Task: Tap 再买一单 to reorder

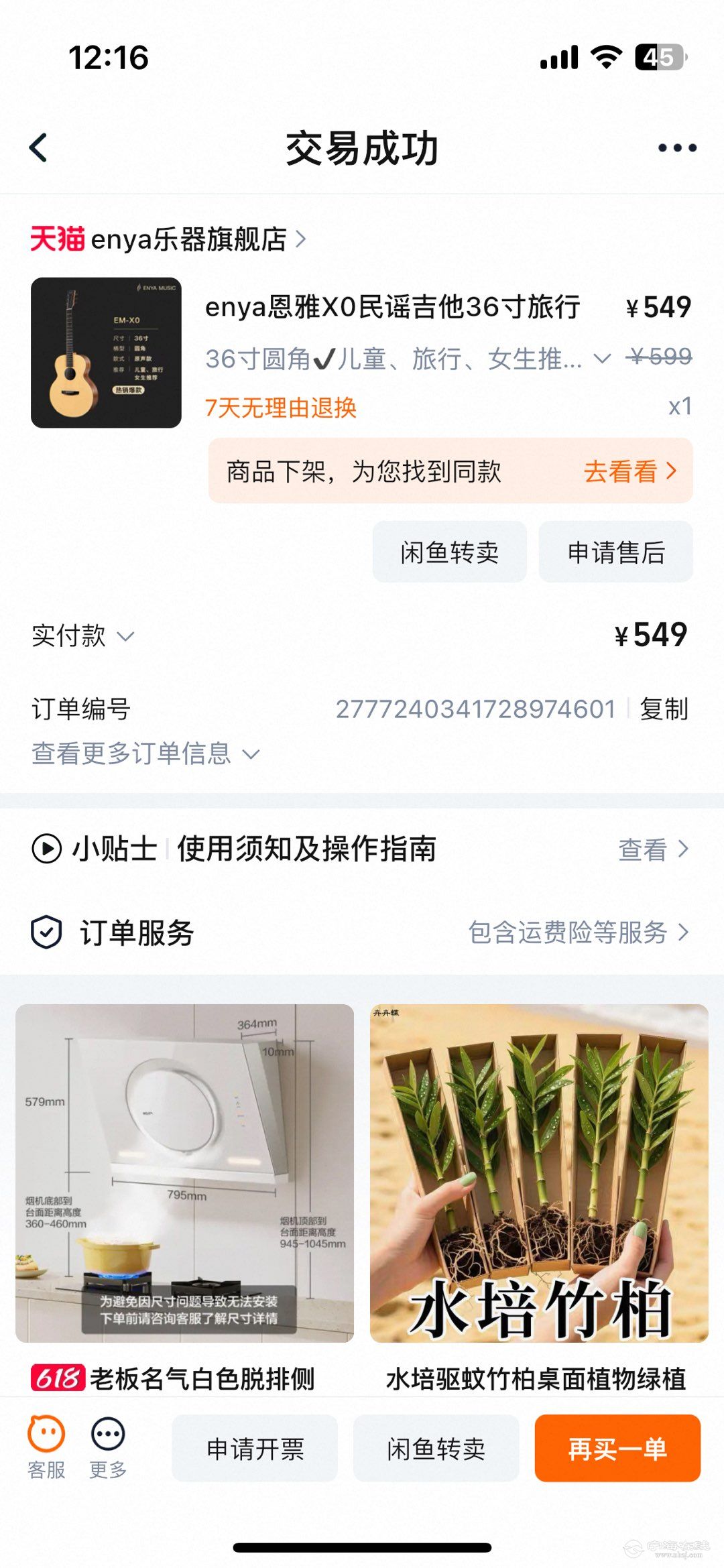Action: point(617,1449)
